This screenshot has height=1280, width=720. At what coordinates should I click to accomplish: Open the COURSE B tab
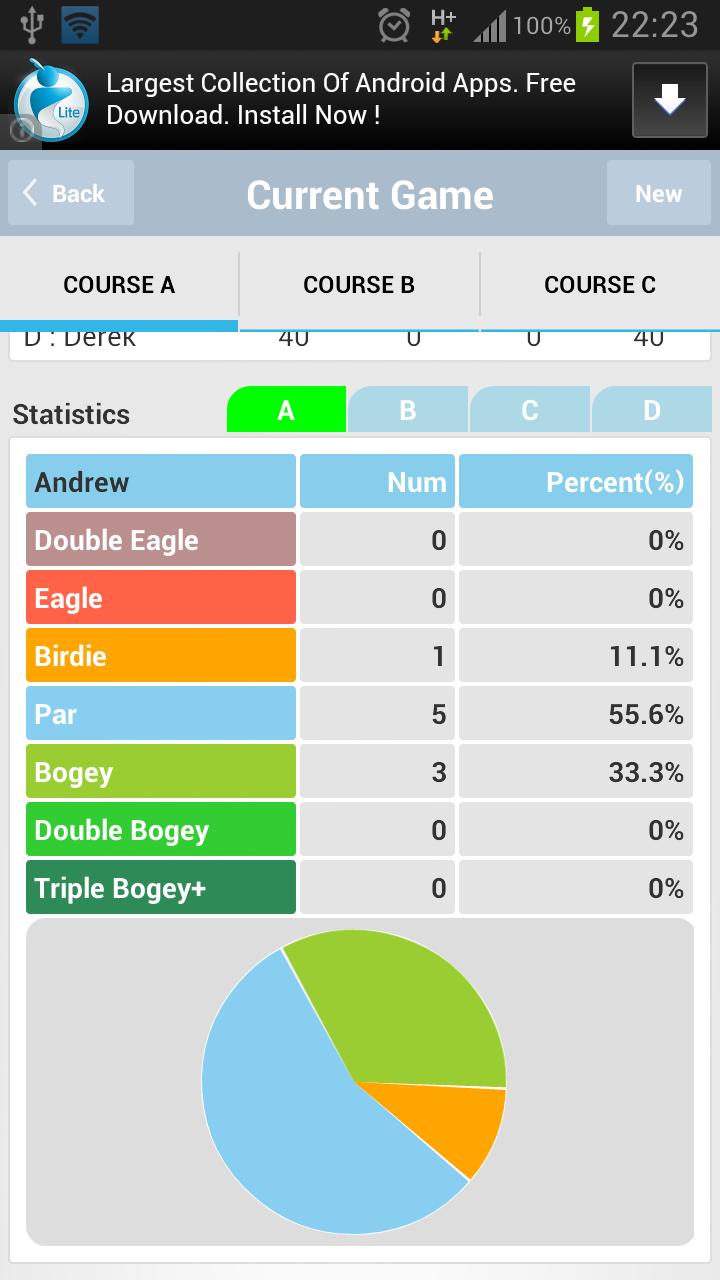(359, 284)
